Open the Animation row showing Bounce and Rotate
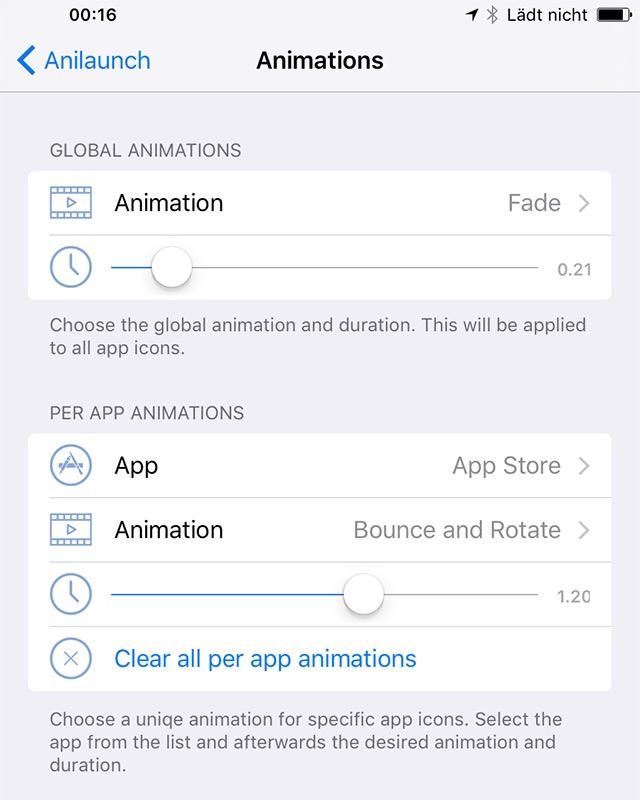The width and height of the screenshot is (640, 800). pos(320,530)
